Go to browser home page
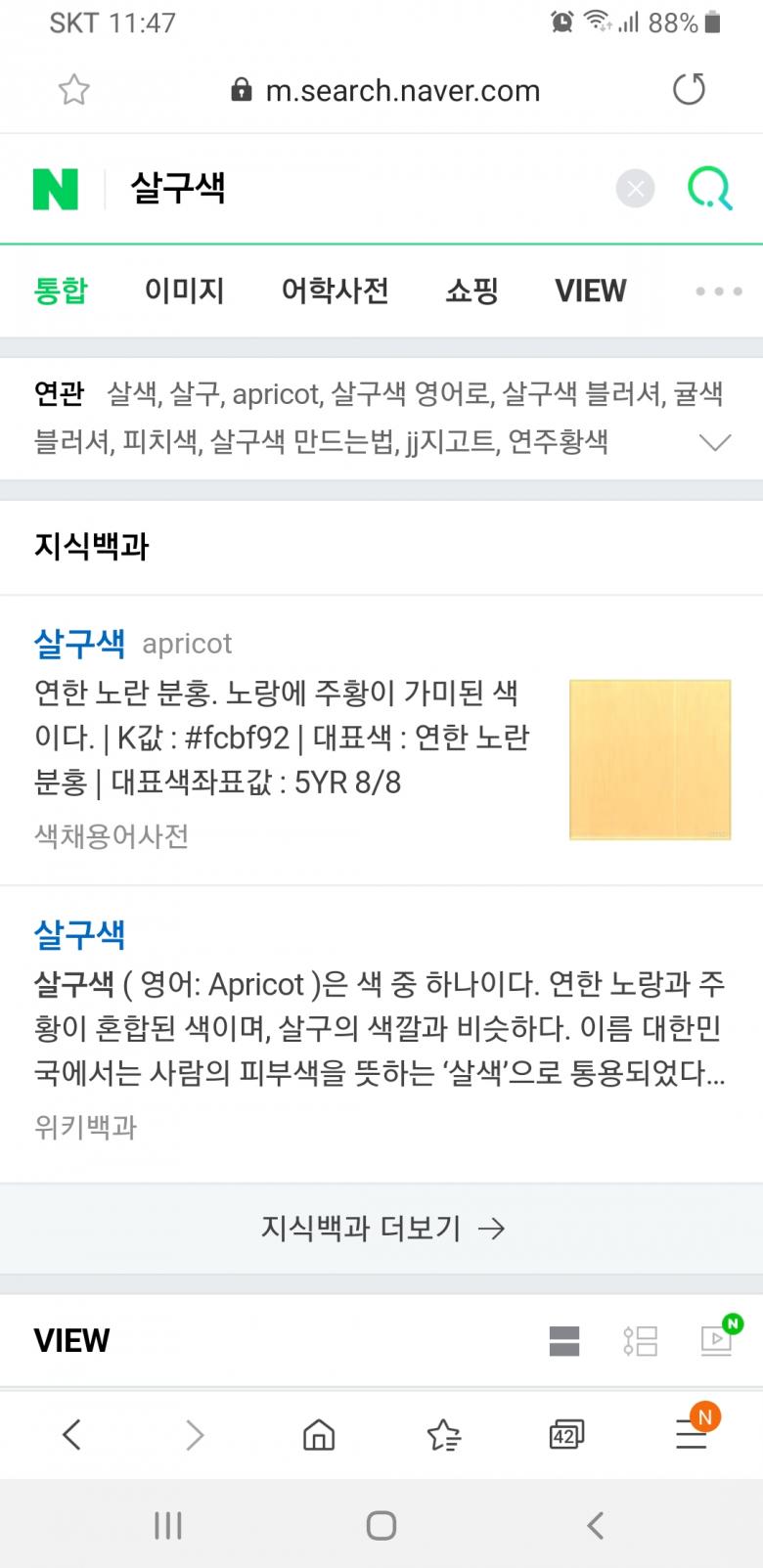The image size is (763, 1568). click(319, 1435)
